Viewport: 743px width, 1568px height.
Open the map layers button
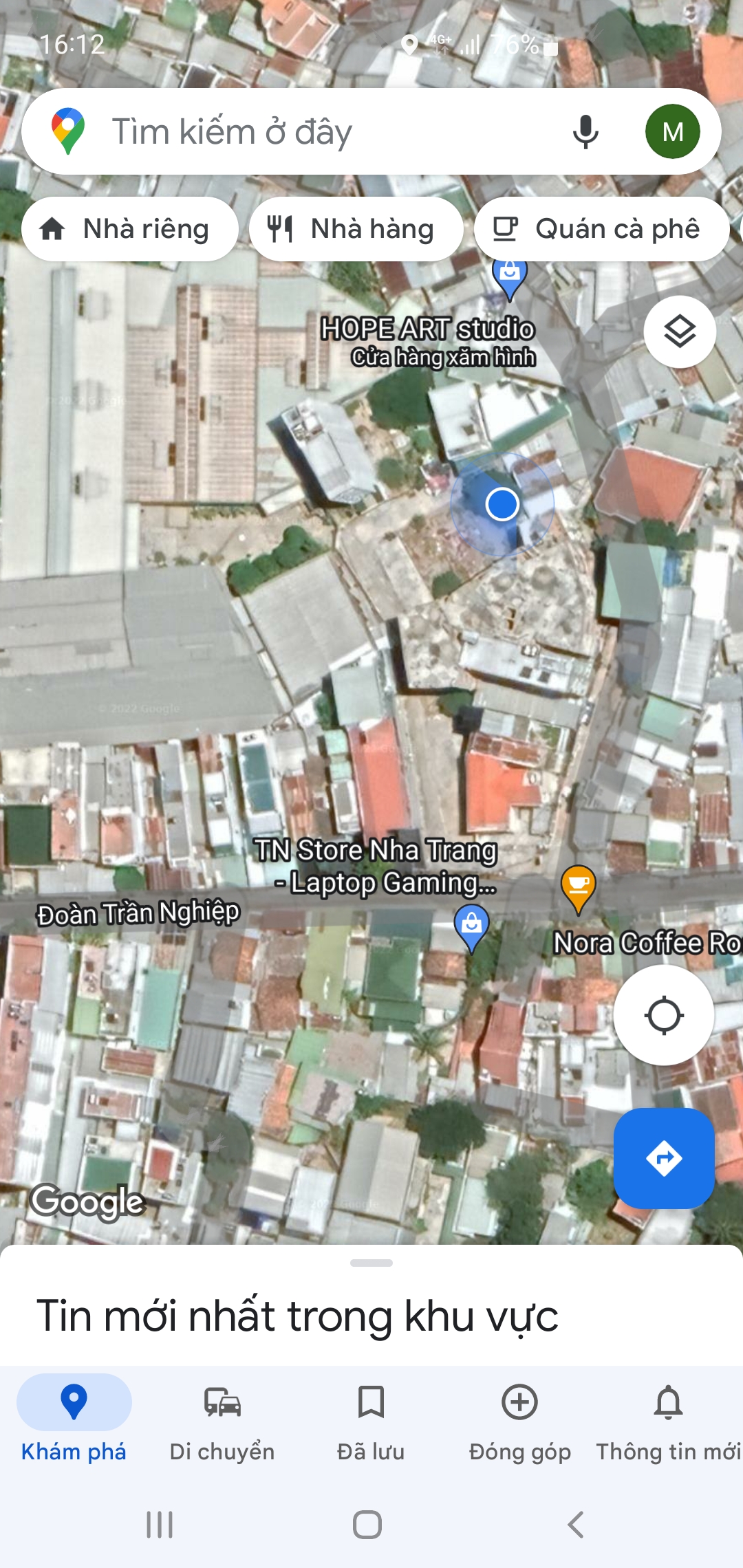680,332
